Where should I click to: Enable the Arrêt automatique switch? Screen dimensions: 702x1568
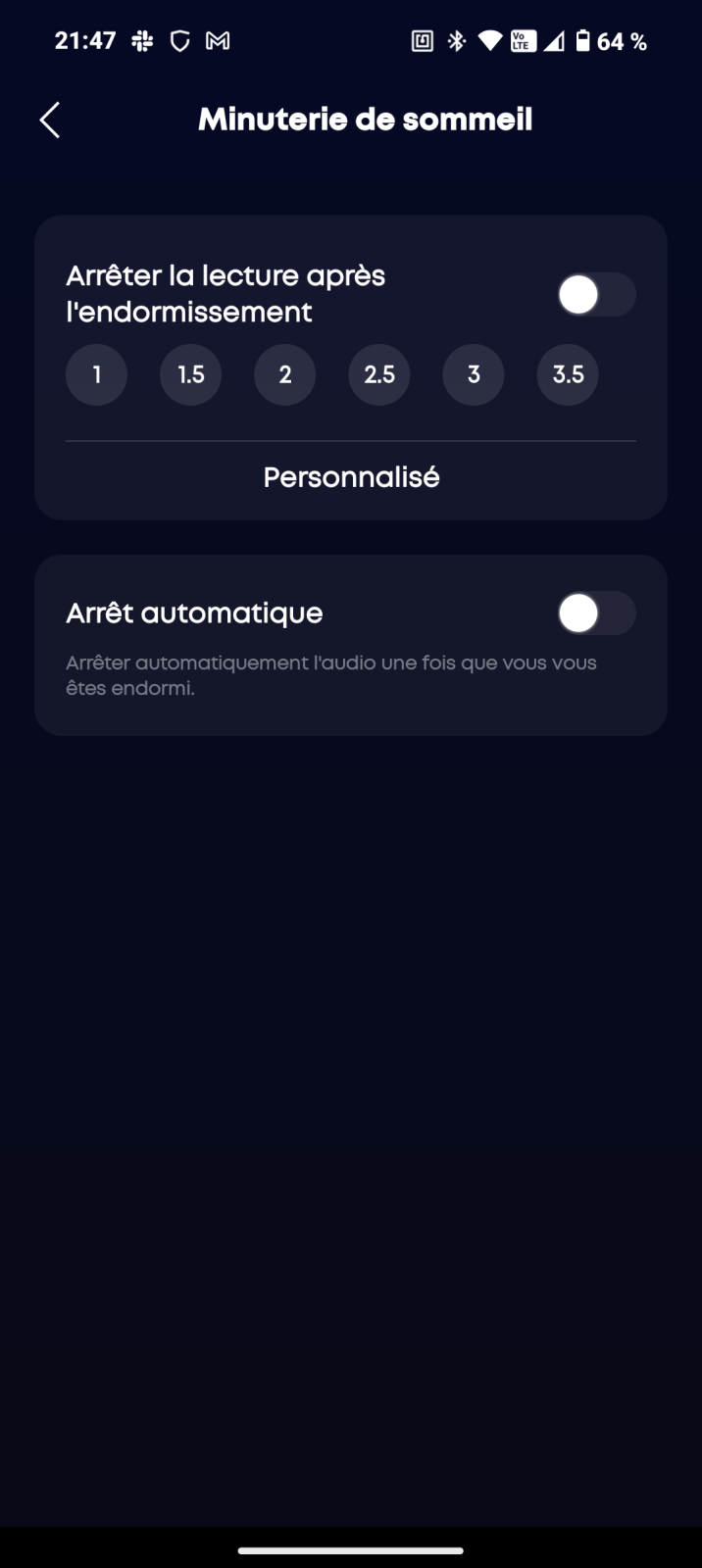click(x=596, y=613)
